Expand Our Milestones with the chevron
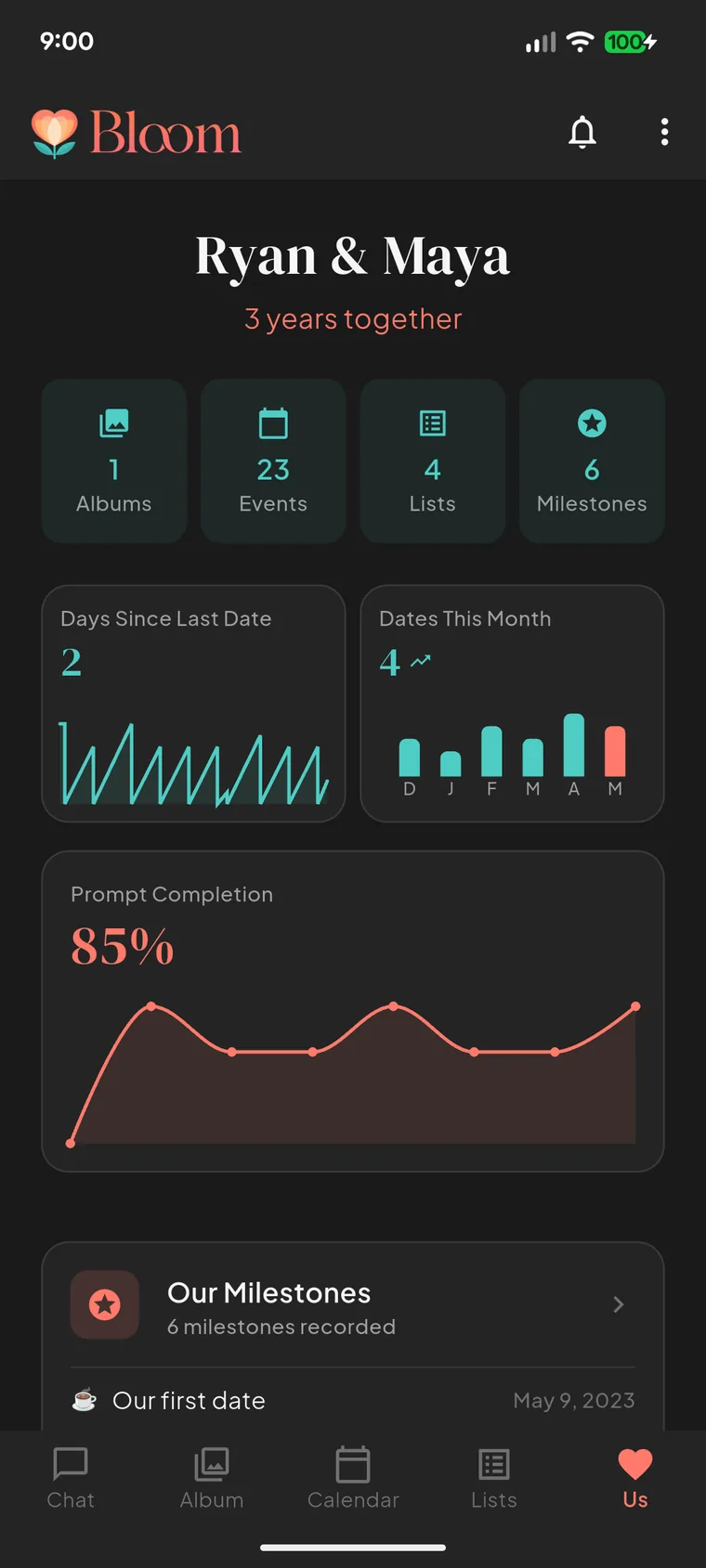This screenshot has height=1568, width=706. 619,1304
